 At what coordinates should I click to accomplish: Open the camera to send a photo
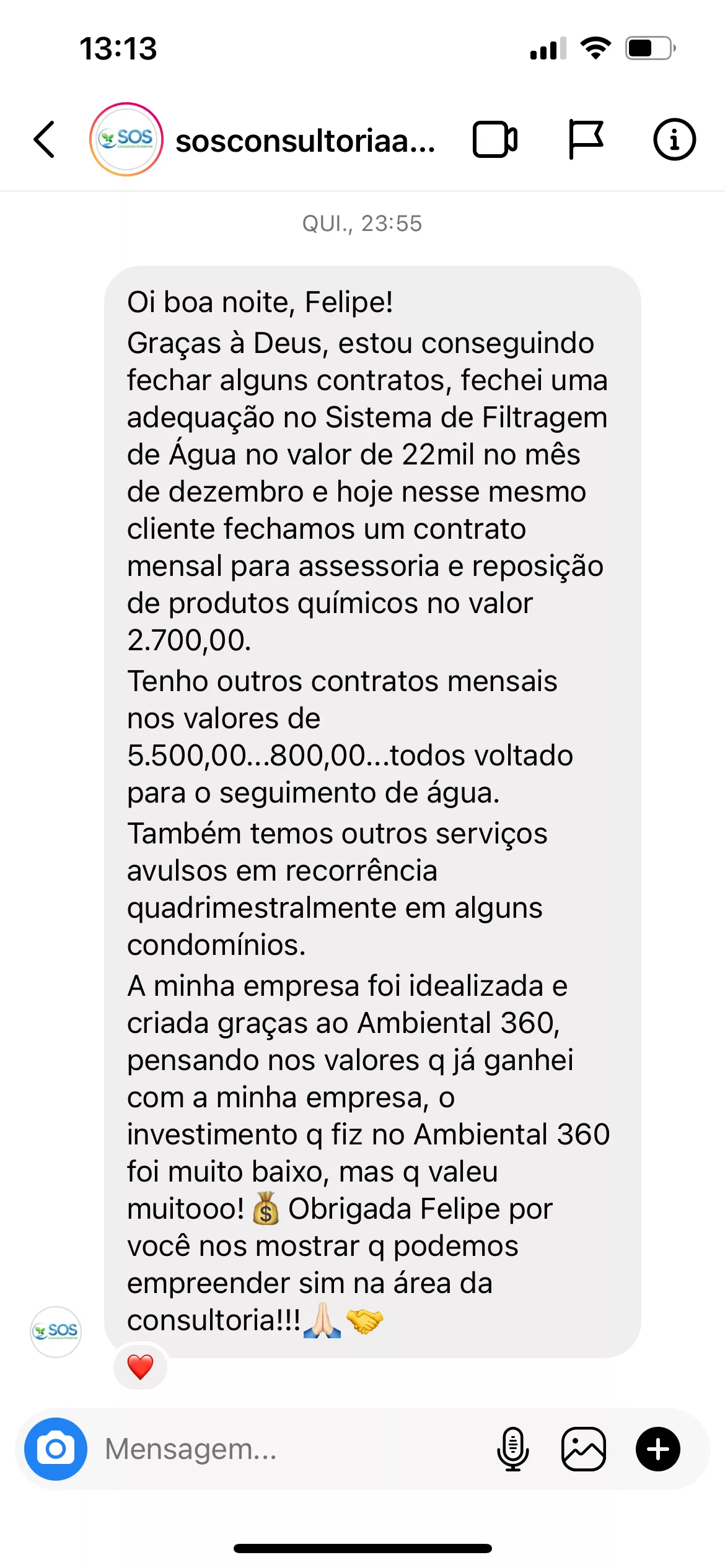56,1448
